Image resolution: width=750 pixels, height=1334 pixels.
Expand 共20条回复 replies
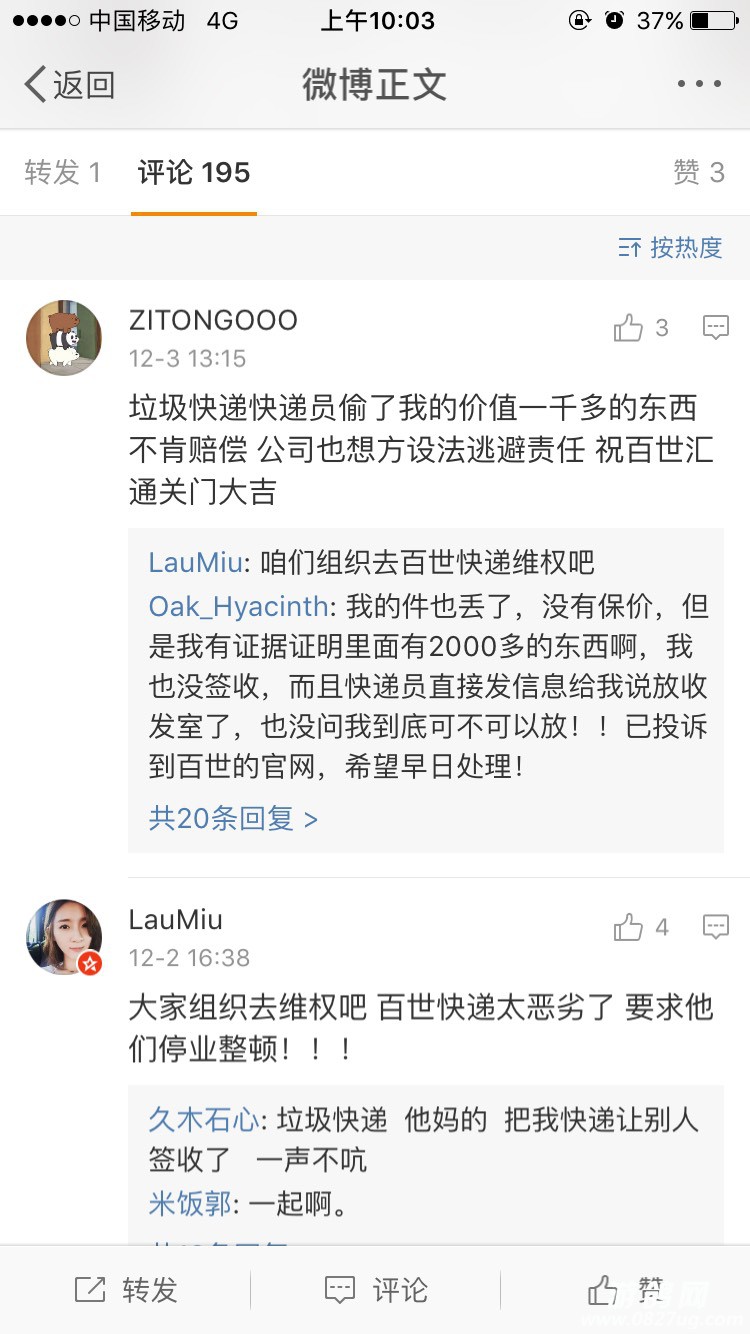233,819
